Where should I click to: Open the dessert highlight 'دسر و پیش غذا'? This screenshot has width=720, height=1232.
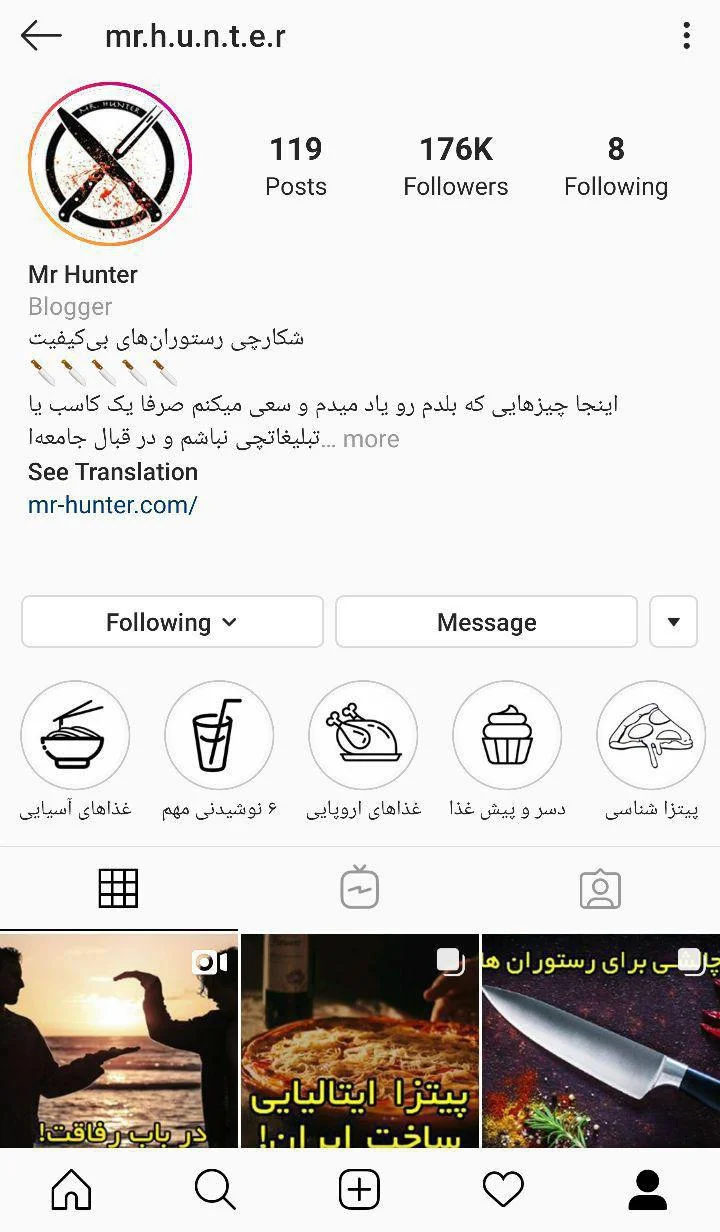[x=507, y=734]
